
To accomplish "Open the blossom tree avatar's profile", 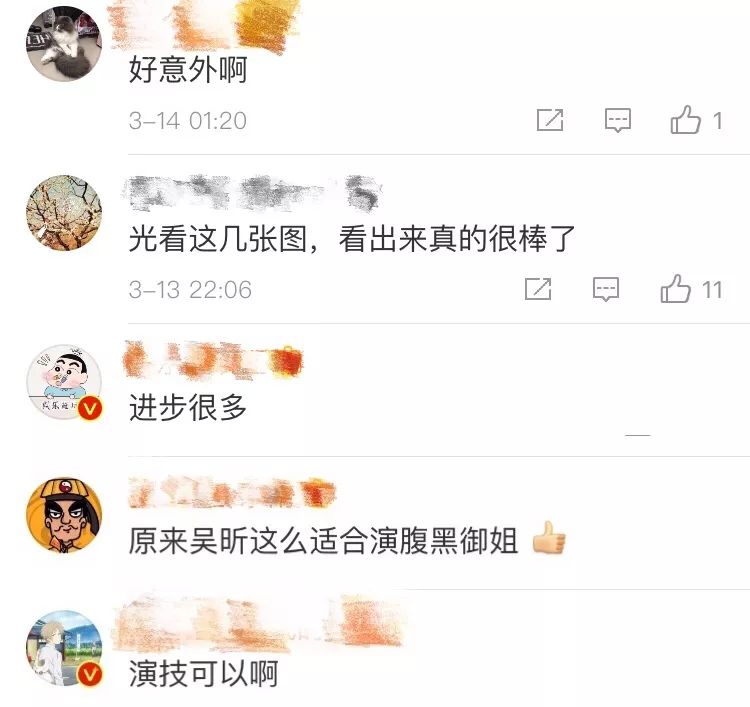I will (64, 214).
